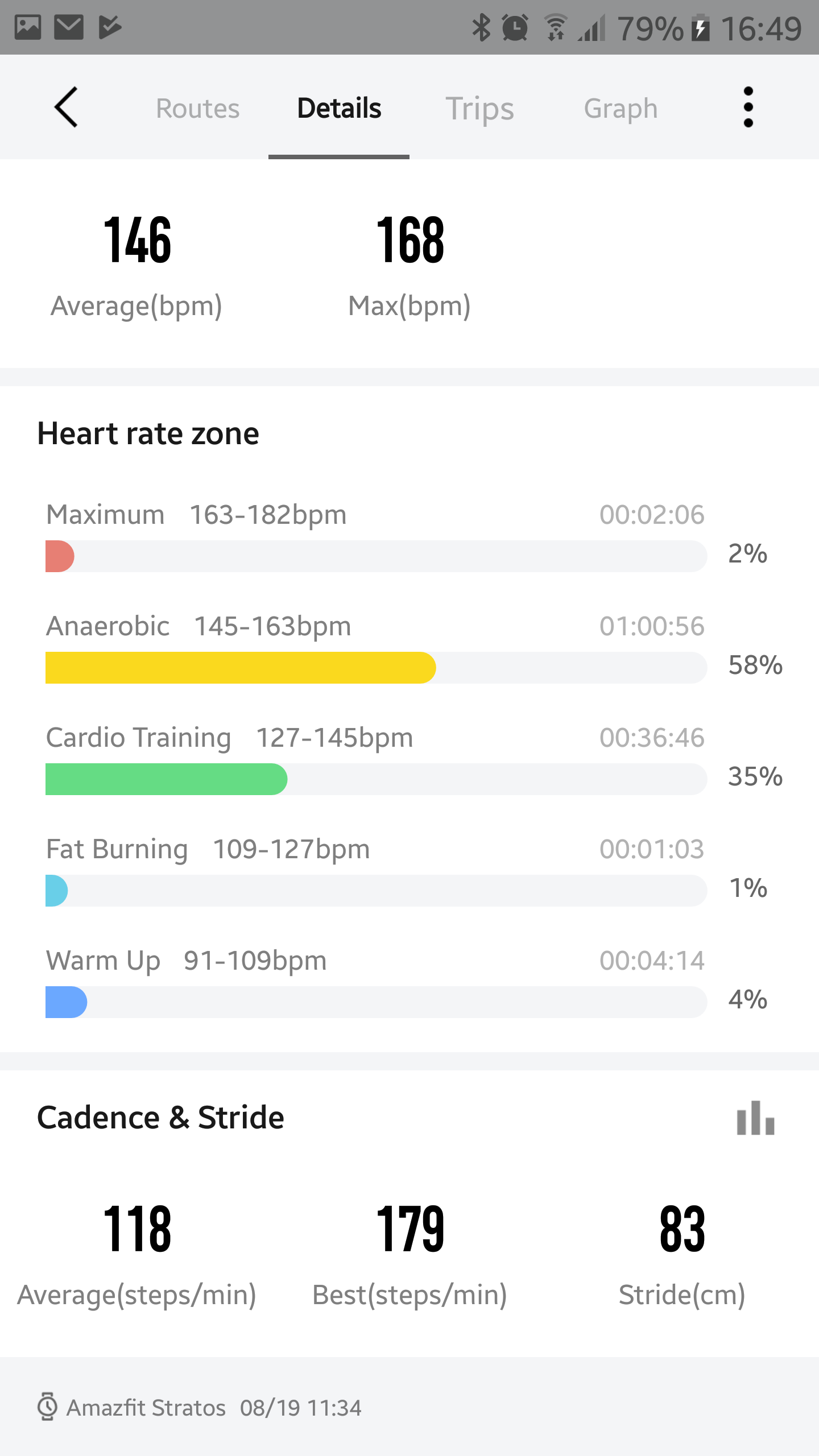
Task: Switch to the Routes tab
Action: [198, 108]
